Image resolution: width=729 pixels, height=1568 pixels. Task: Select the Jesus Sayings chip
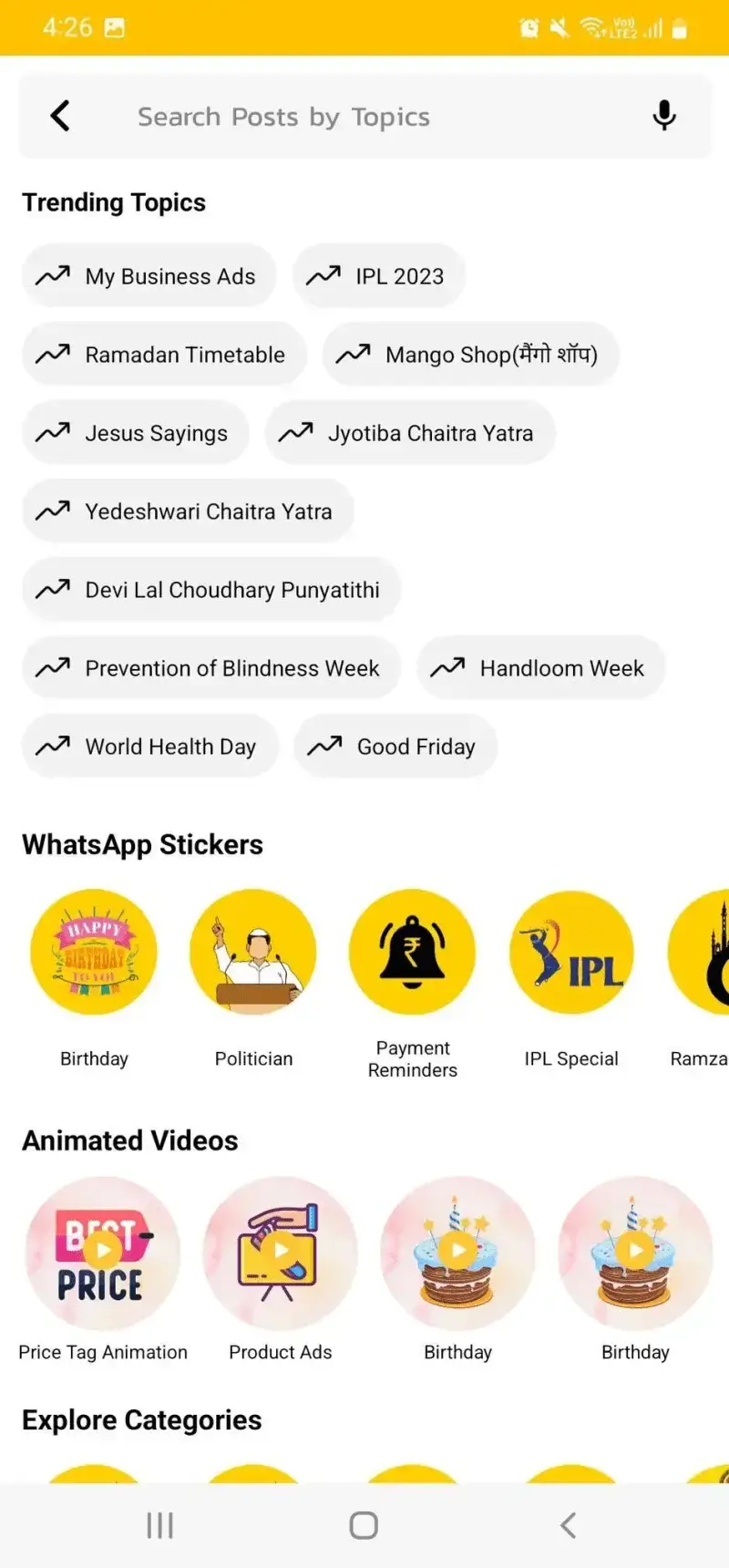coord(135,432)
